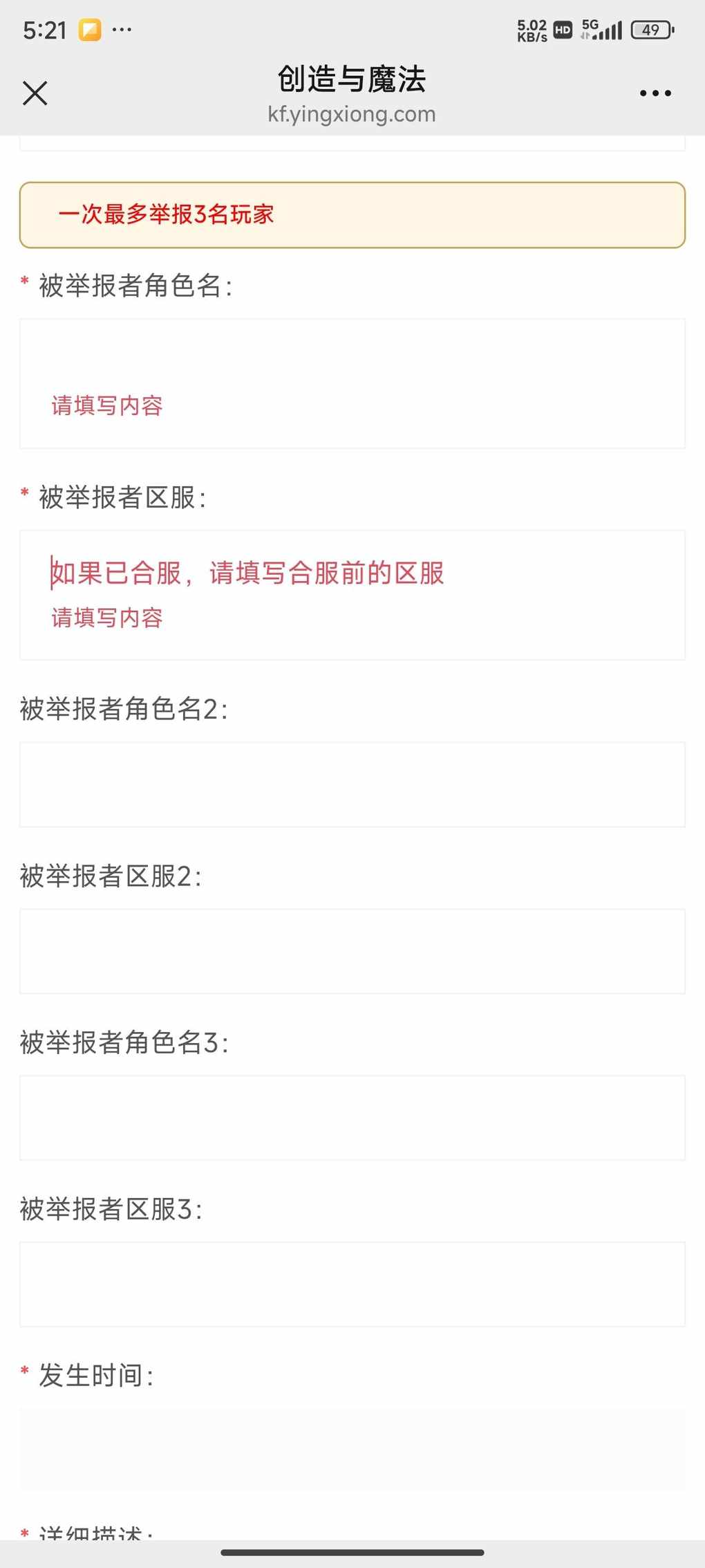Open the 发生时间 time picker
This screenshot has height=1568, width=705.
pos(352,1451)
